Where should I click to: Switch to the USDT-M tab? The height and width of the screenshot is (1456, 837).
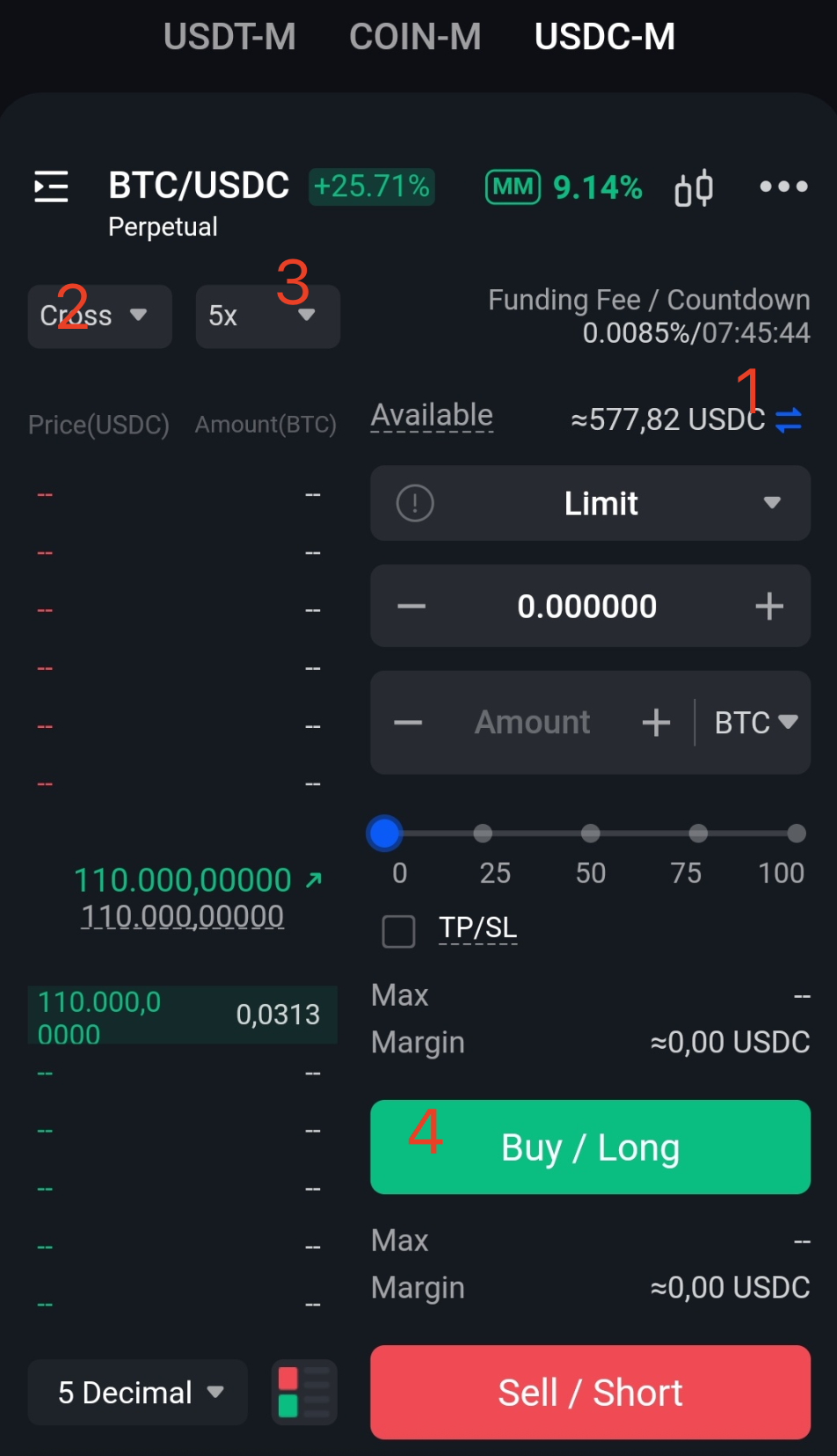tap(229, 37)
